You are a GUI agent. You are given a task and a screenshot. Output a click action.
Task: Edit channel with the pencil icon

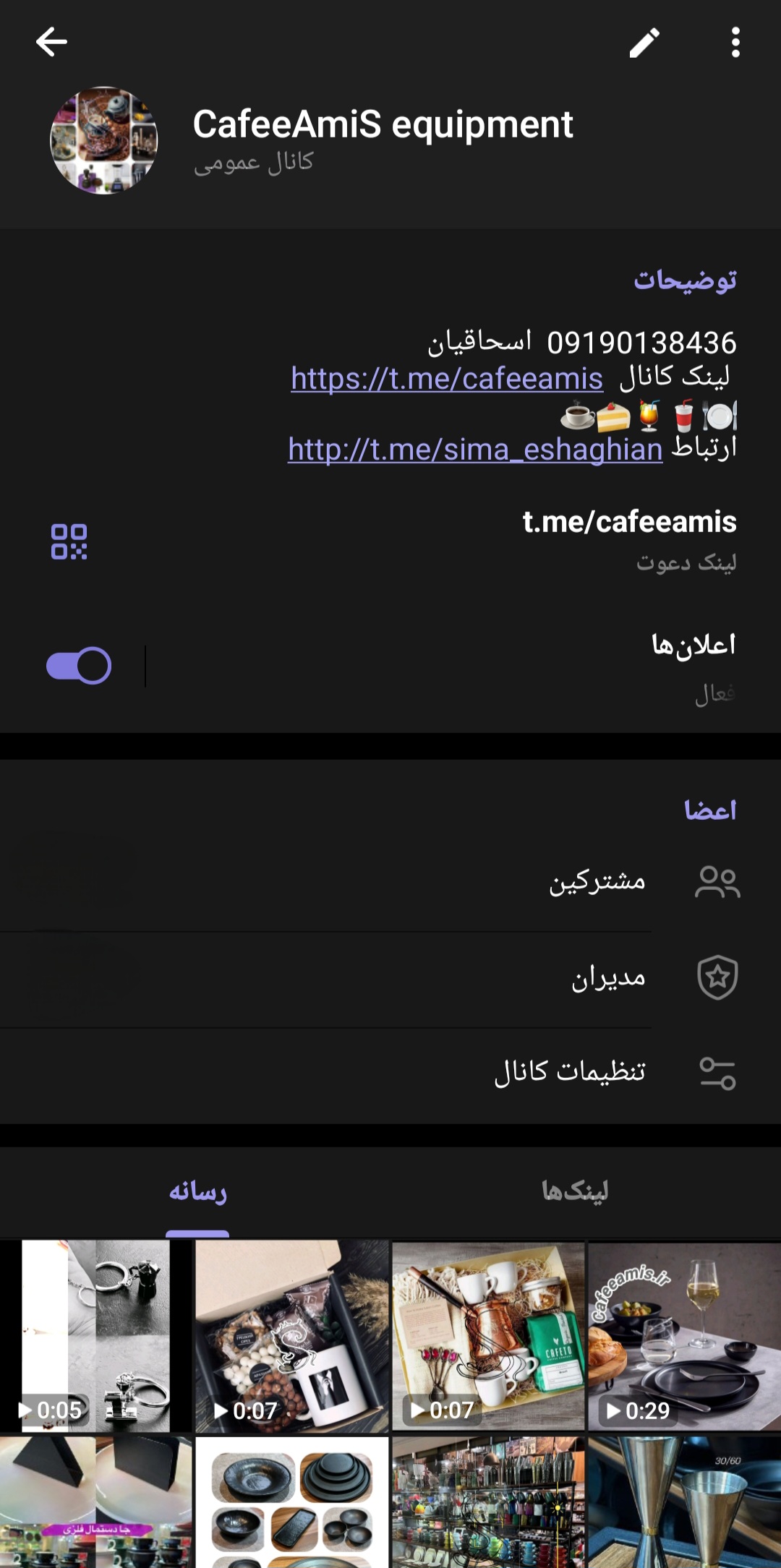pos(644,43)
